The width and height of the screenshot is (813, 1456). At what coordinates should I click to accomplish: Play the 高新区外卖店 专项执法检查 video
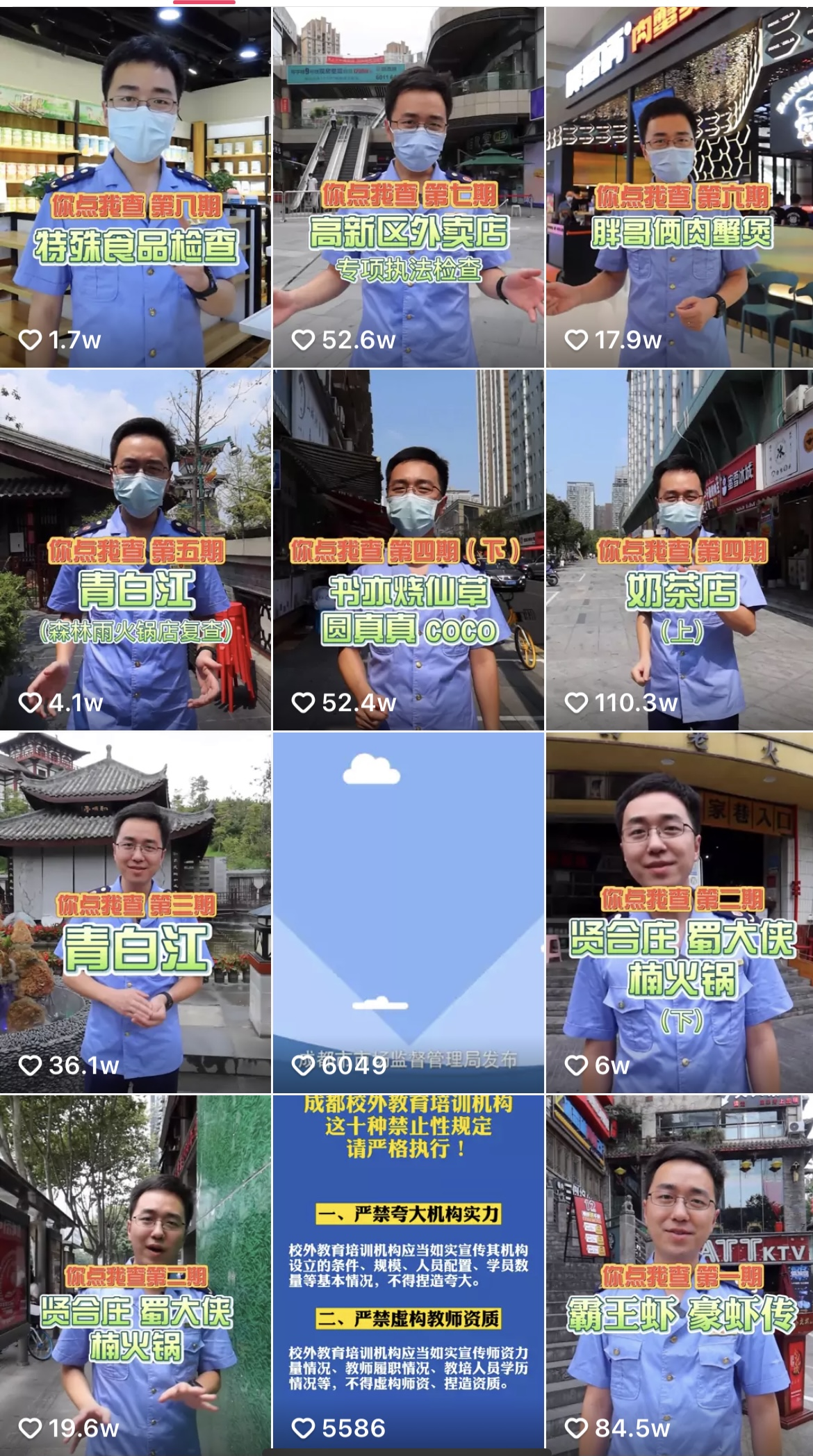408,188
